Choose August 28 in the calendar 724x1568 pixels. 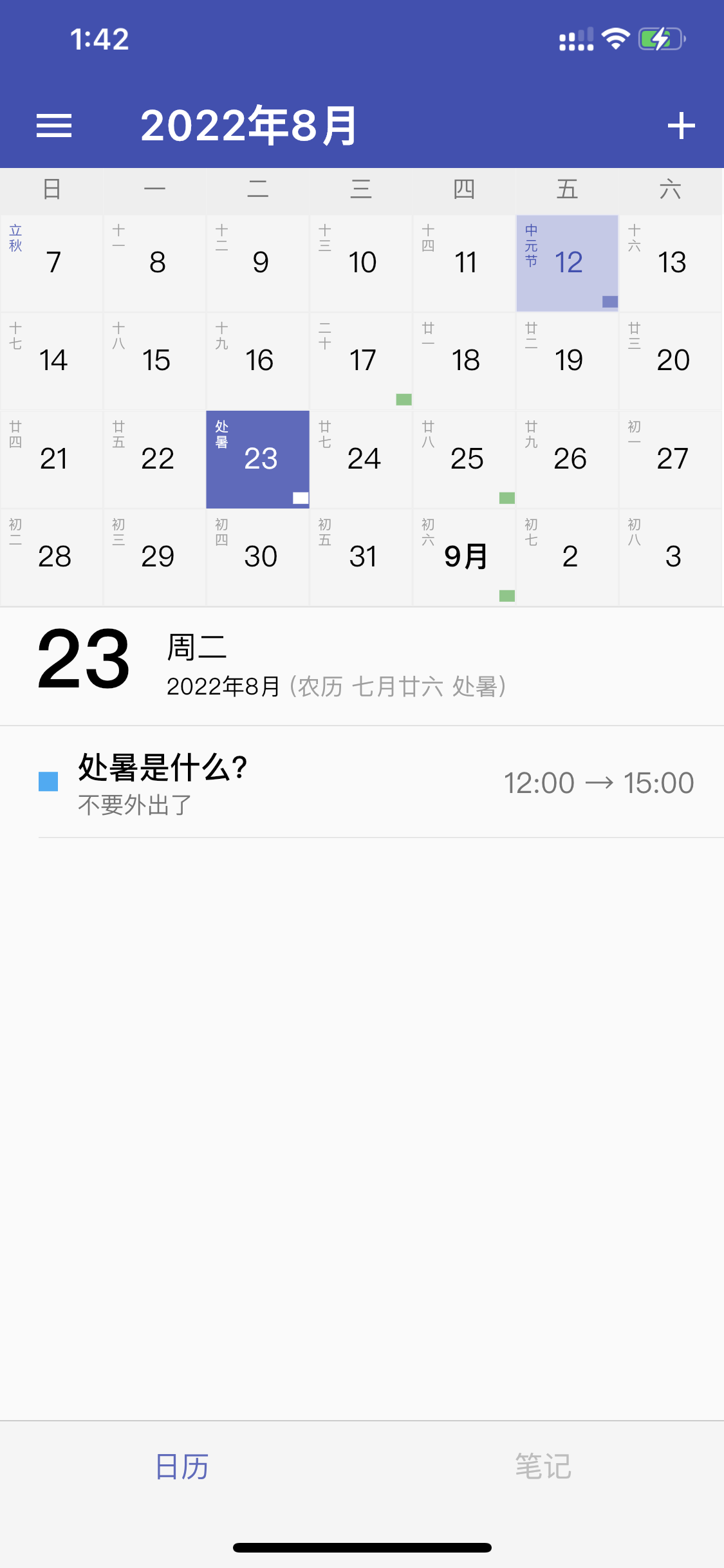point(51,557)
